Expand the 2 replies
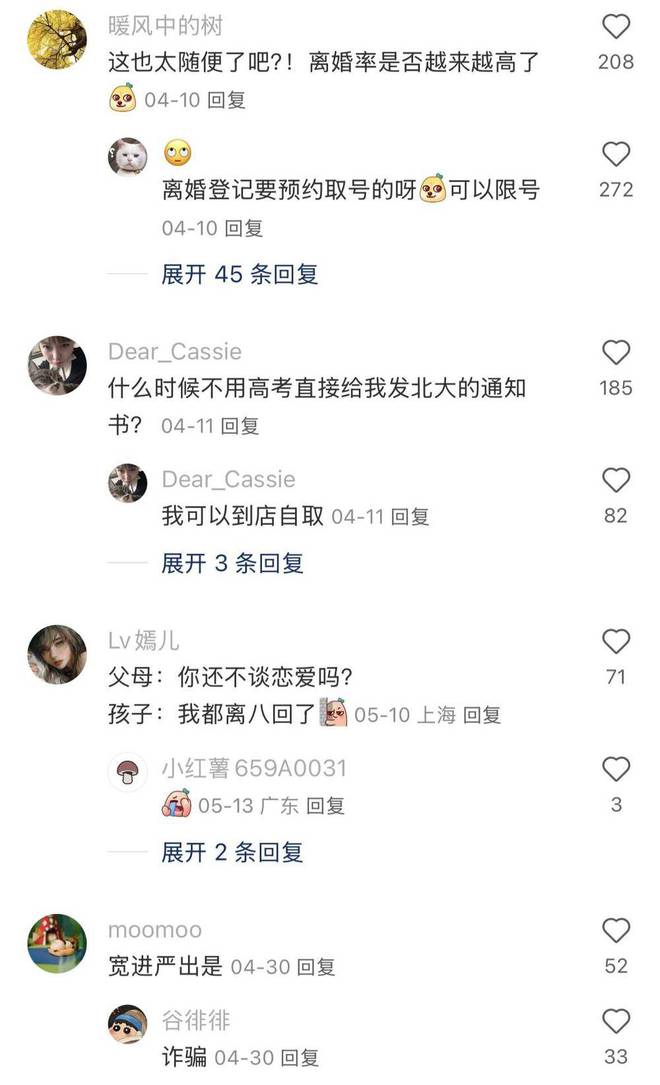The image size is (660, 1085). (x=232, y=852)
